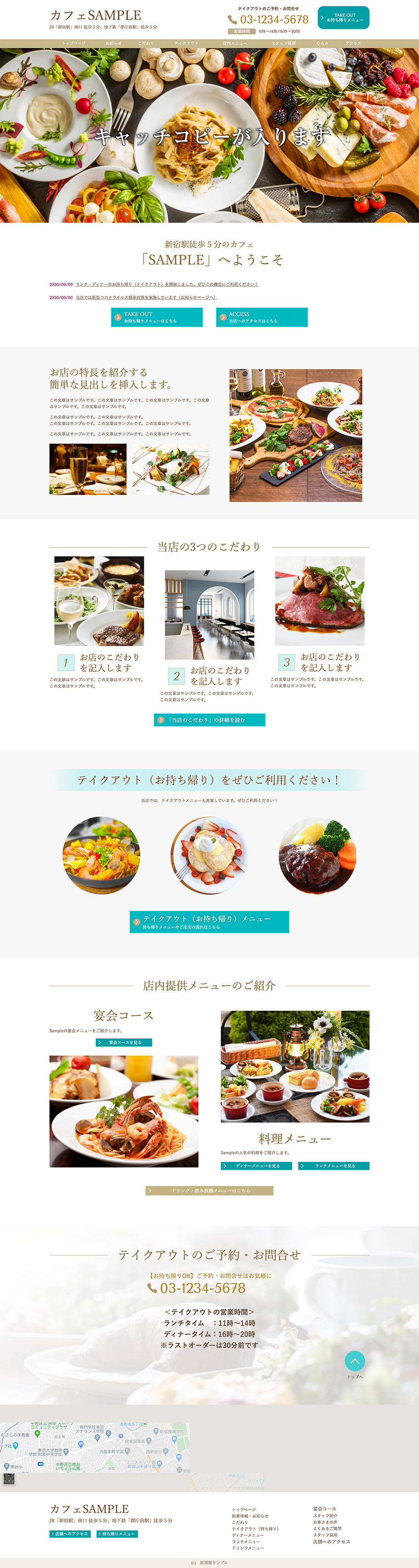
Task: Open Q&A in the top navigation
Action: tap(322, 43)
